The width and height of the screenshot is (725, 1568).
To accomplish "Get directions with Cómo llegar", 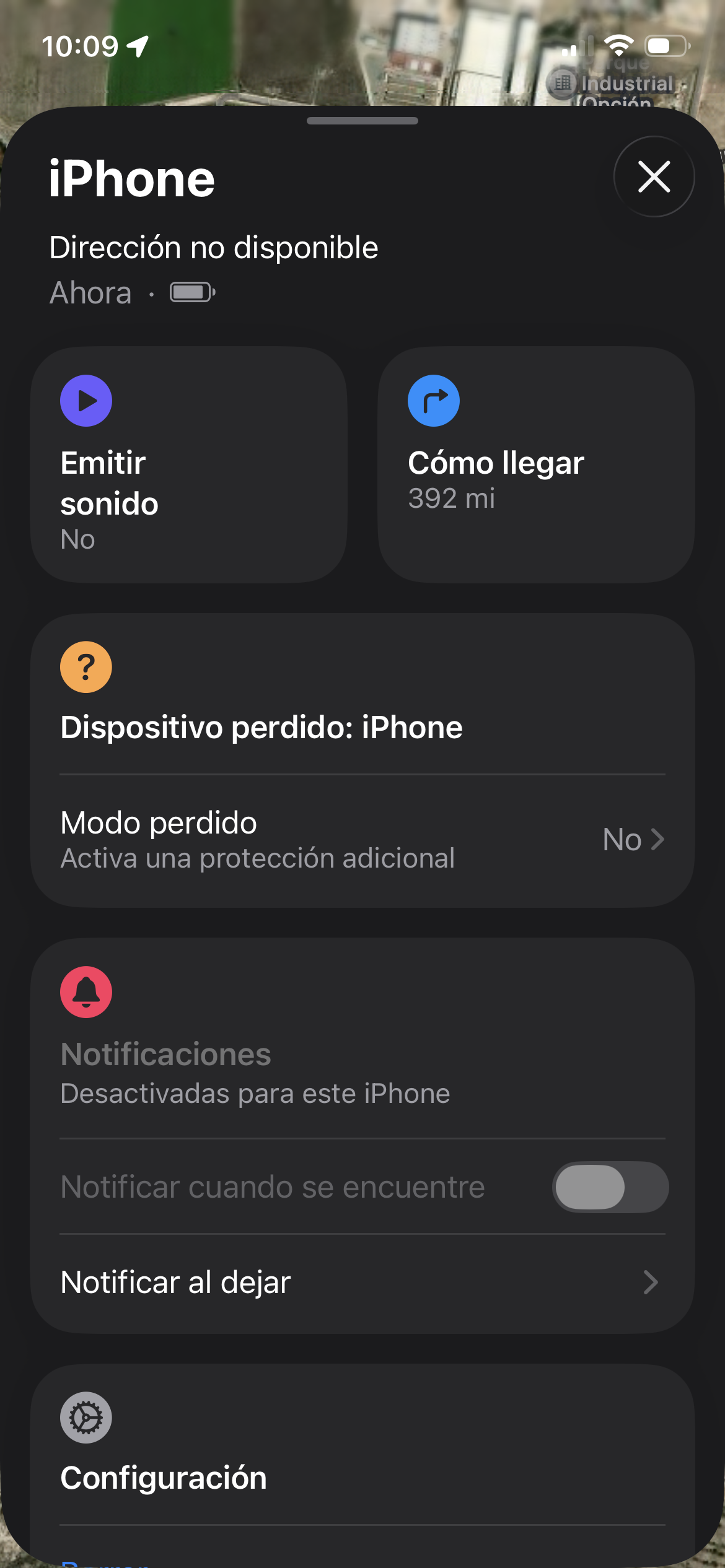I will pos(535,464).
